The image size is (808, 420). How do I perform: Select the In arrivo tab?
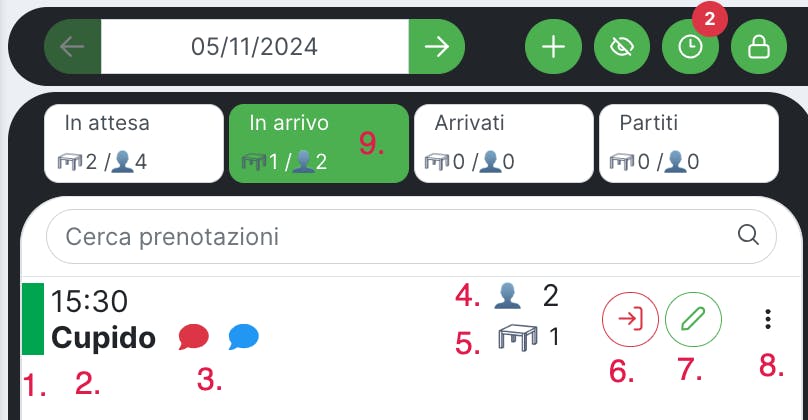tap(318, 143)
